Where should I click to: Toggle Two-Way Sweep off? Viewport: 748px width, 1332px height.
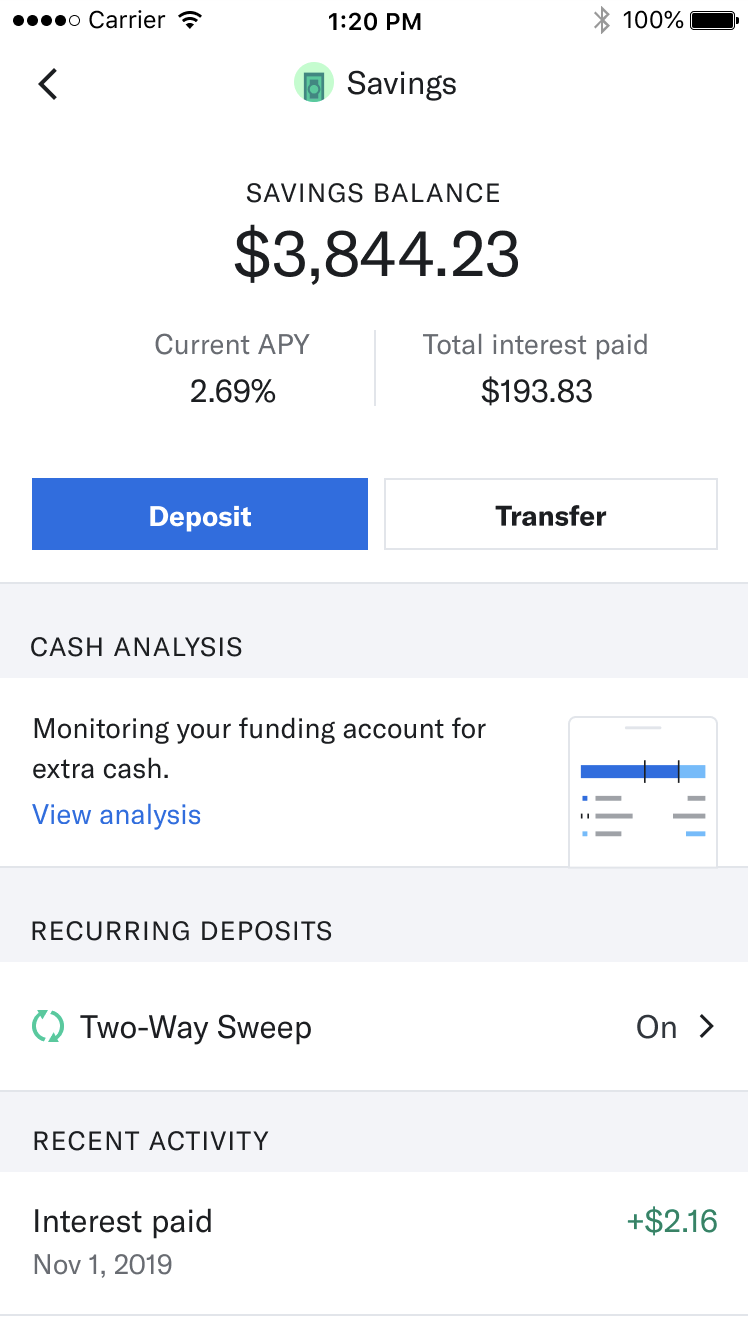coord(656,1027)
